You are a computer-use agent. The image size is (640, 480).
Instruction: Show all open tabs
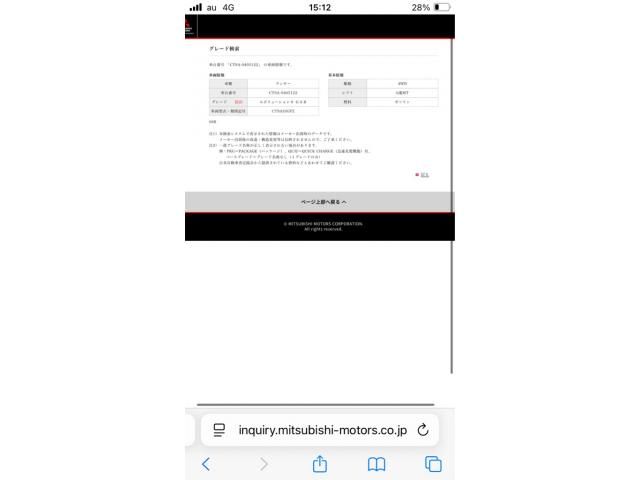(433, 464)
